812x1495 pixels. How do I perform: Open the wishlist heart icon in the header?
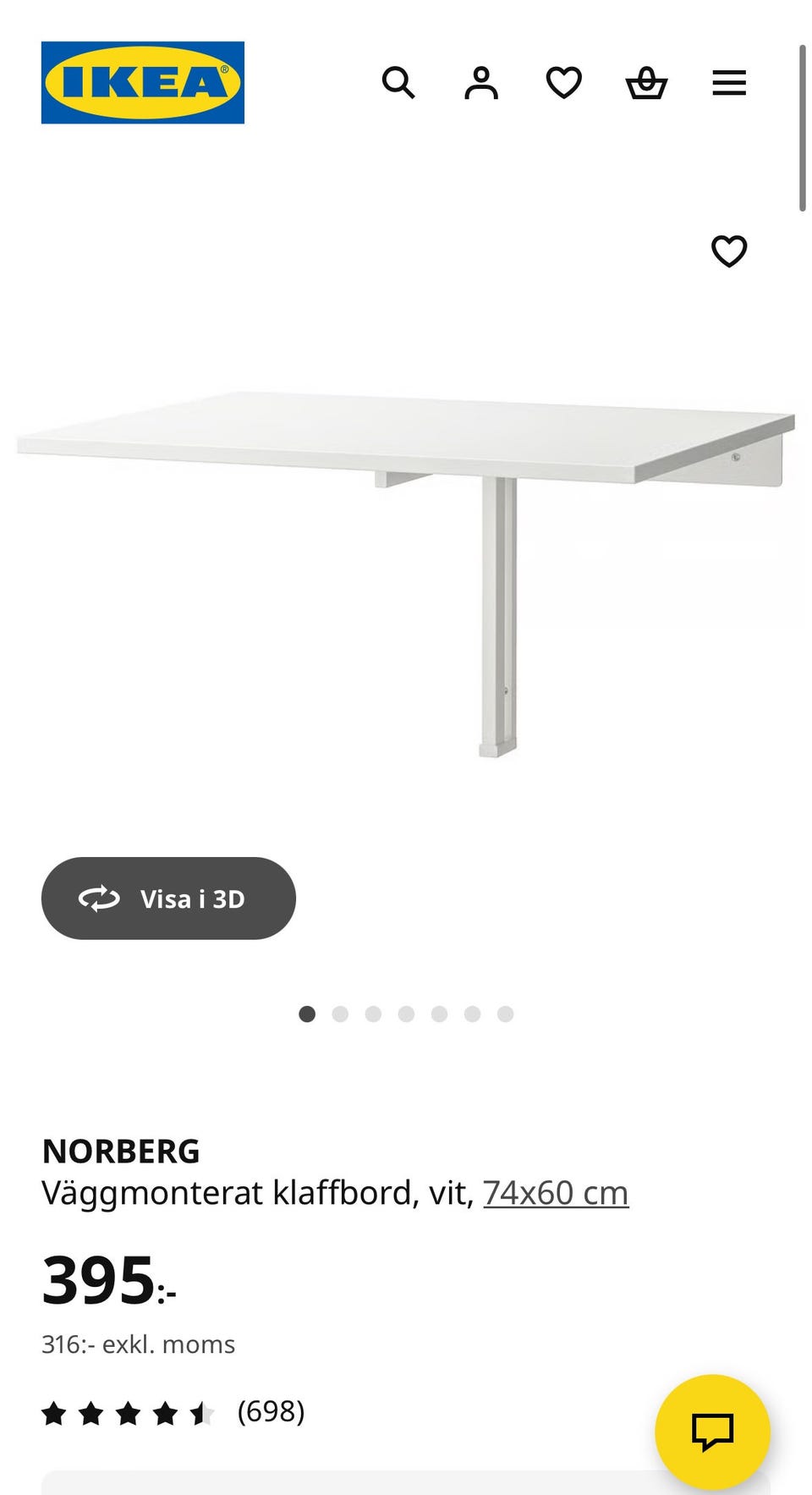tap(562, 83)
